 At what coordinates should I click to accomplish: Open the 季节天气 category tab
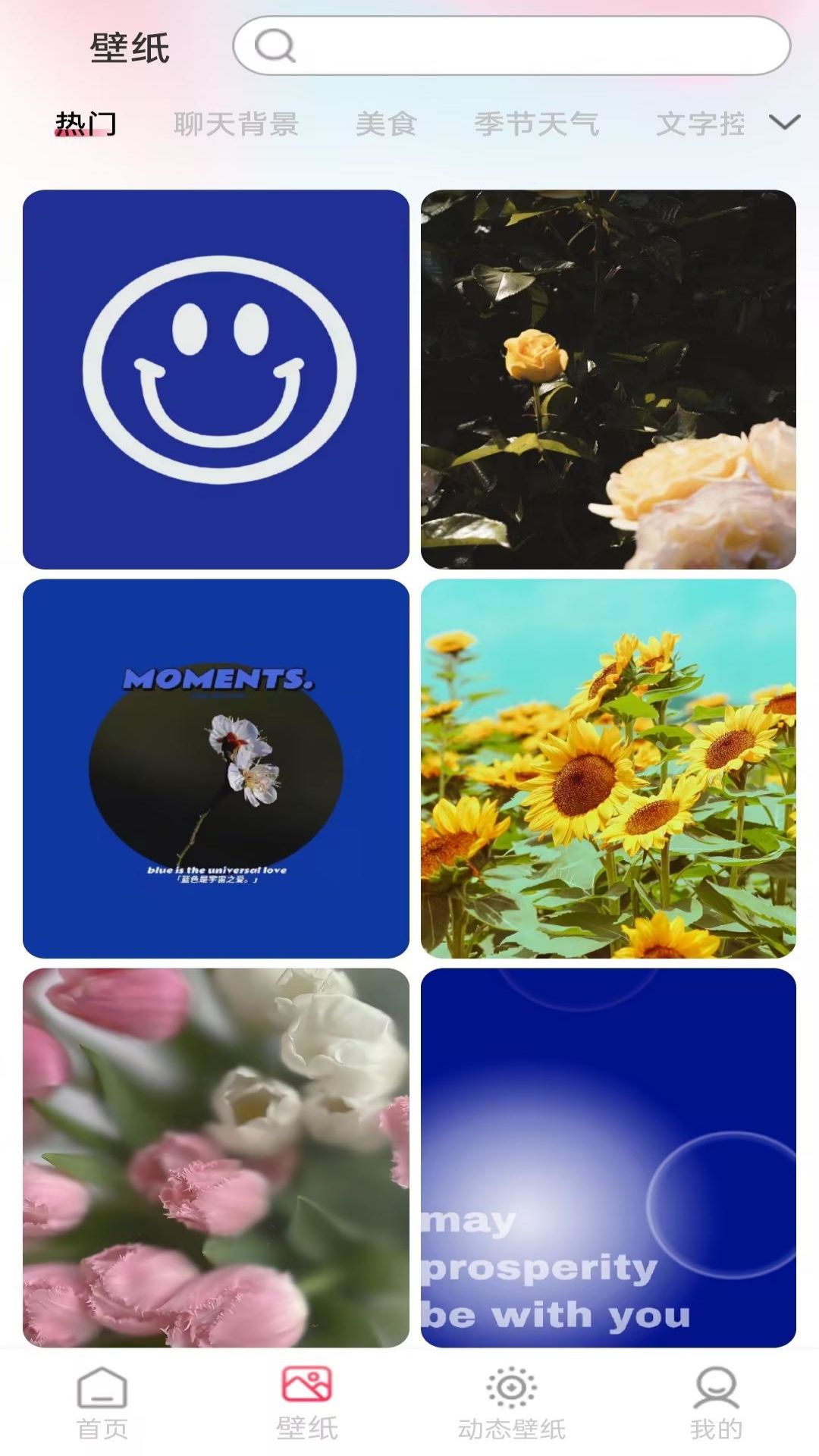click(537, 124)
